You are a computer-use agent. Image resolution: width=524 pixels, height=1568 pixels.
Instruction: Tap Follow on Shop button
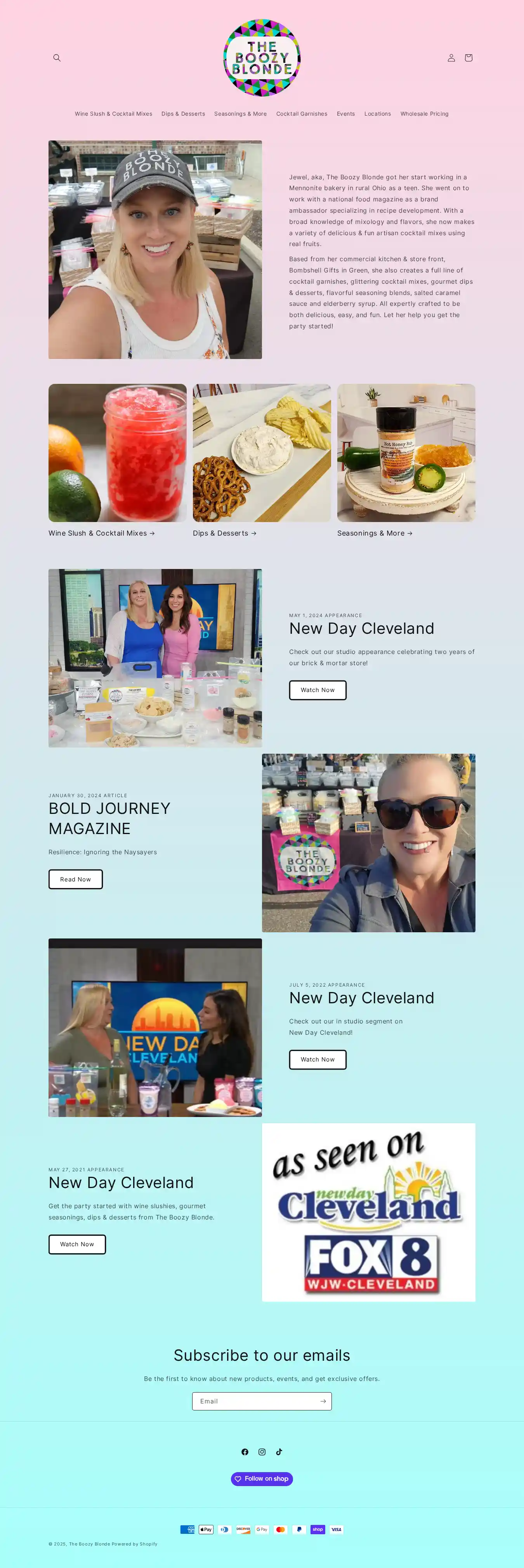pos(262,1478)
